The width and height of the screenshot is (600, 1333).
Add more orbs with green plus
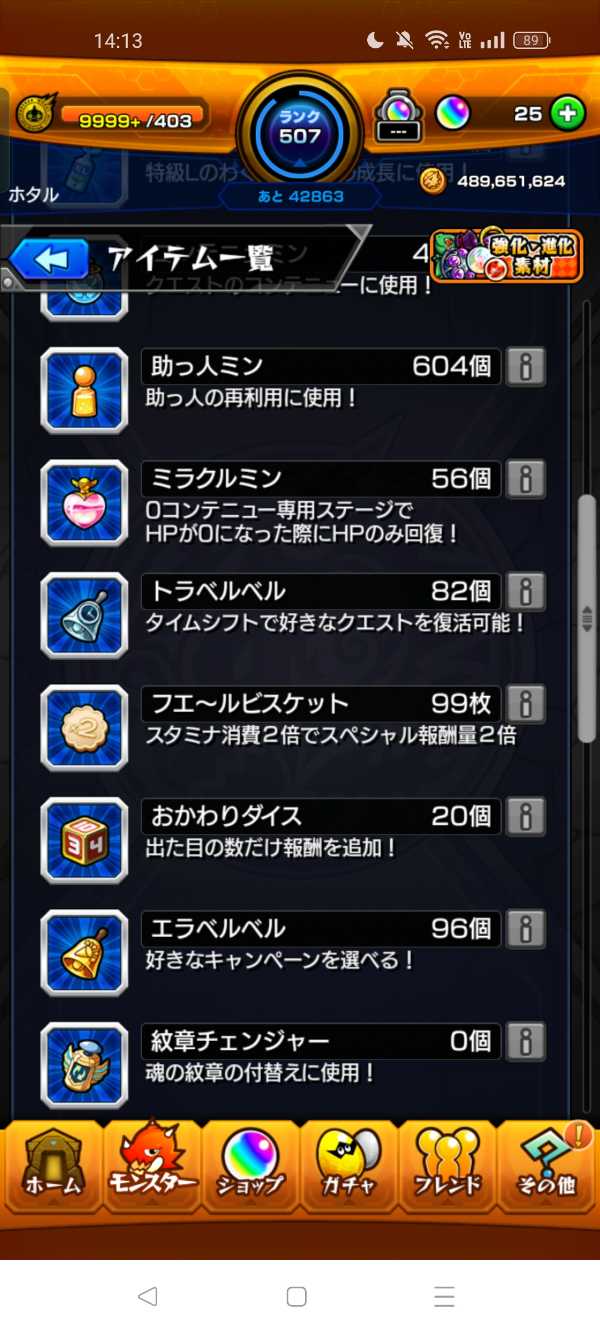tap(567, 114)
